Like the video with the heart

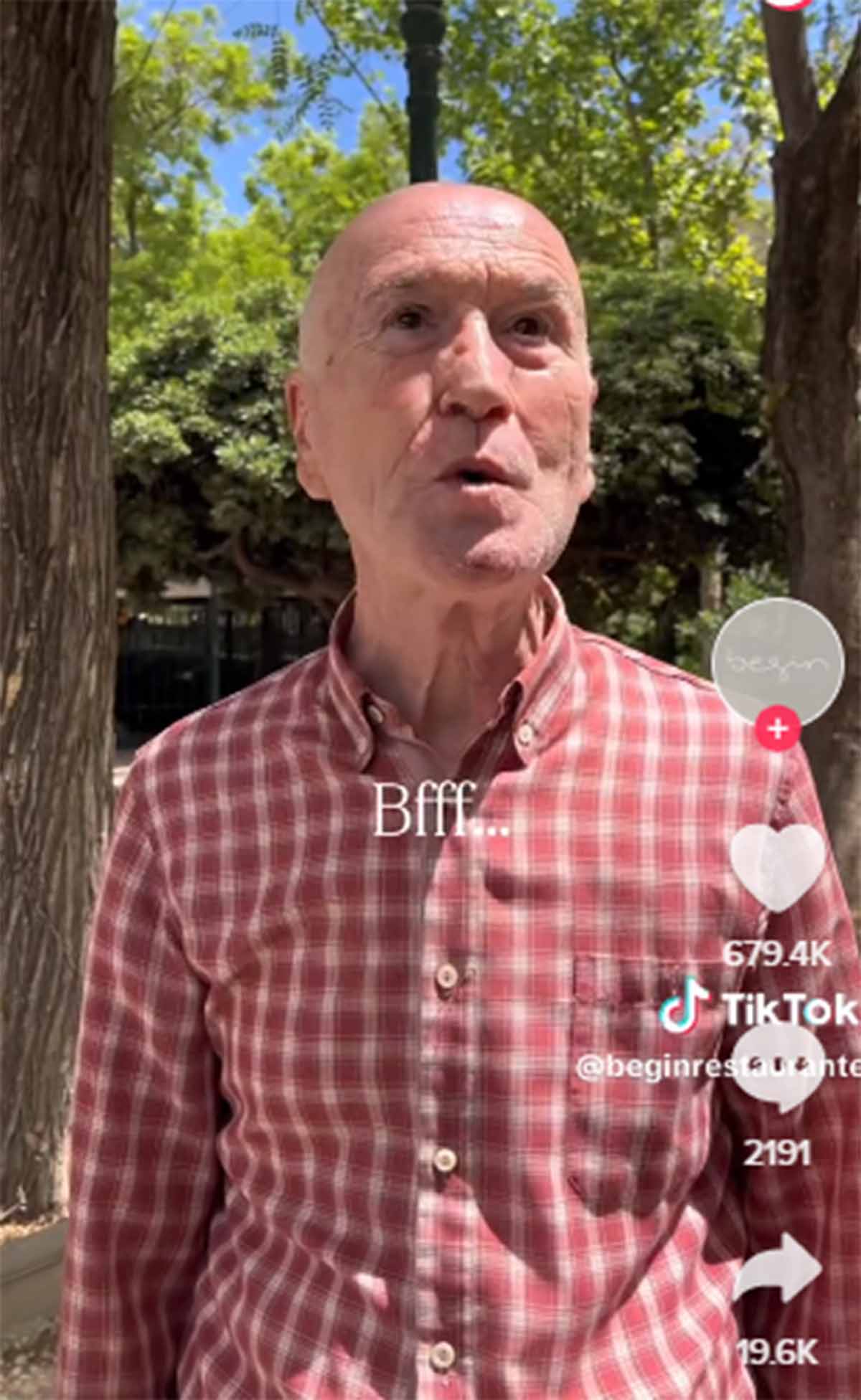(x=777, y=866)
